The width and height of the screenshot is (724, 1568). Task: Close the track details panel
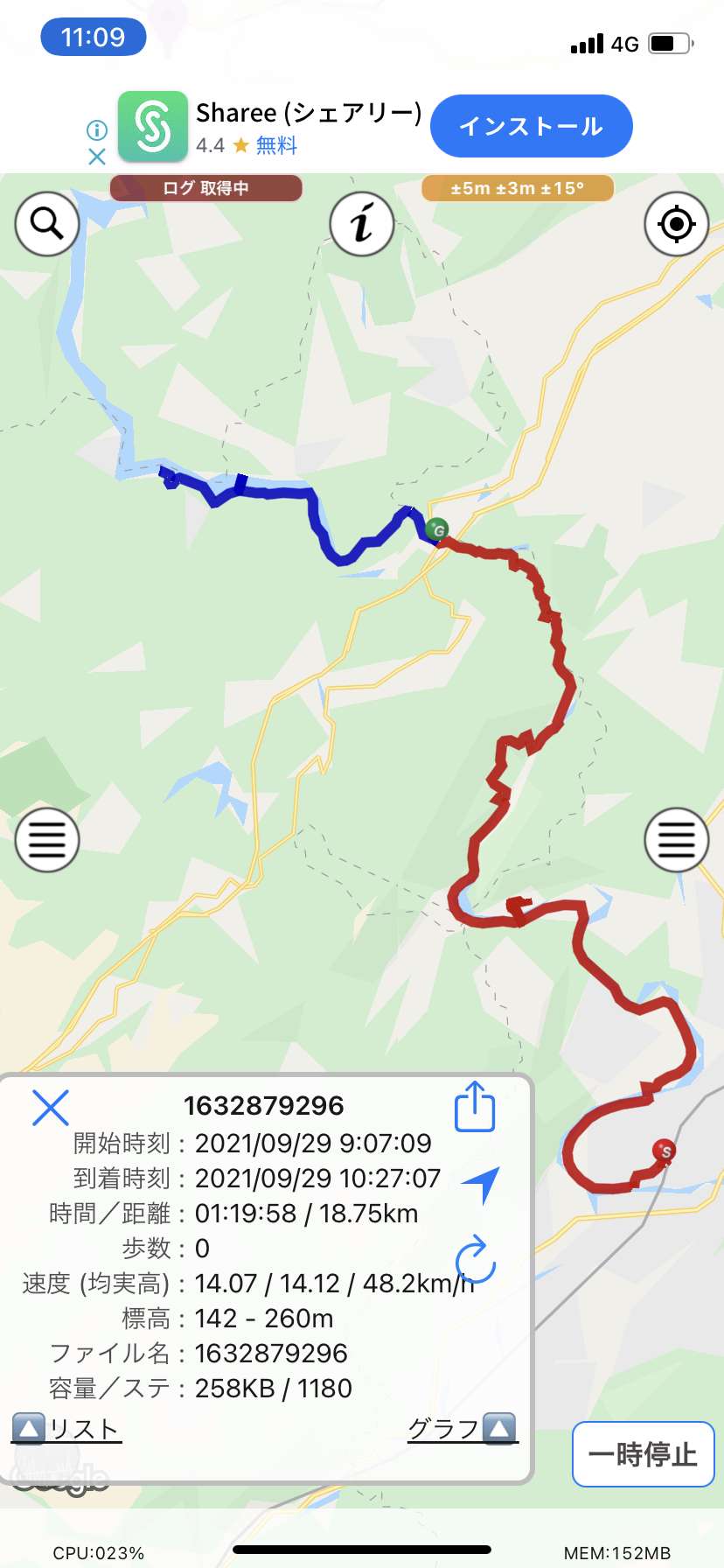coord(51,1107)
